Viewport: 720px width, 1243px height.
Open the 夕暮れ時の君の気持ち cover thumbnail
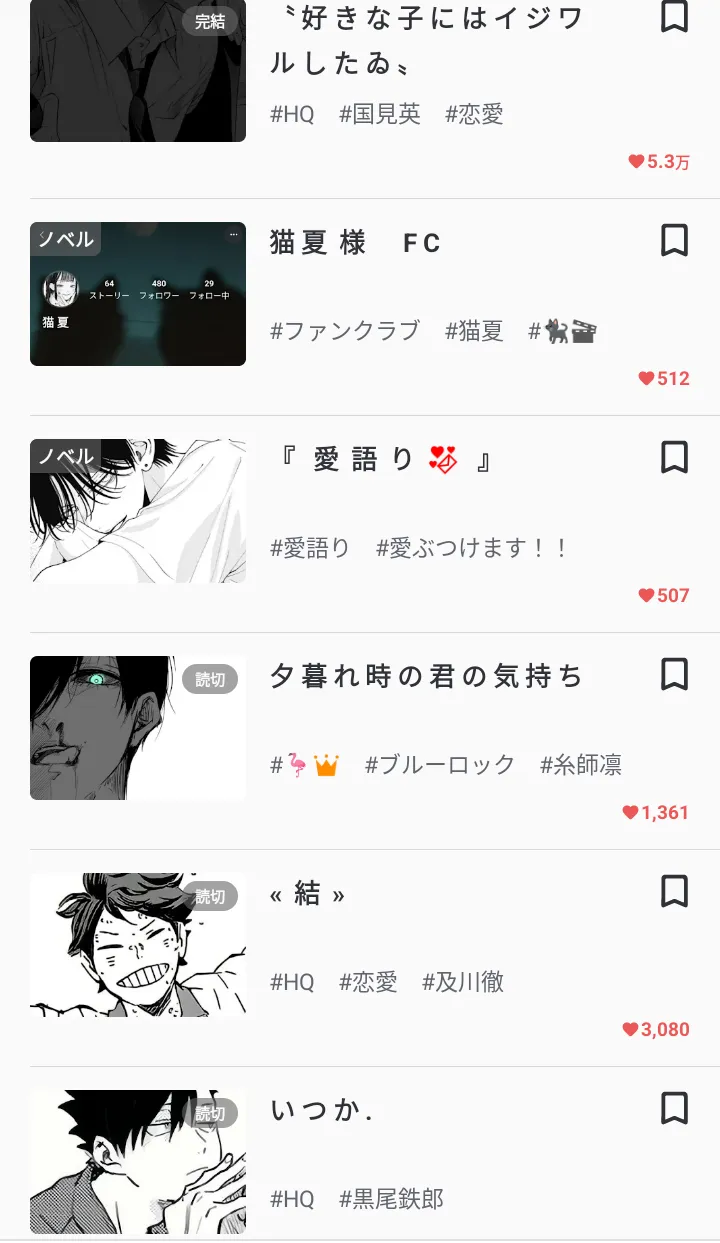pos(138,728)
